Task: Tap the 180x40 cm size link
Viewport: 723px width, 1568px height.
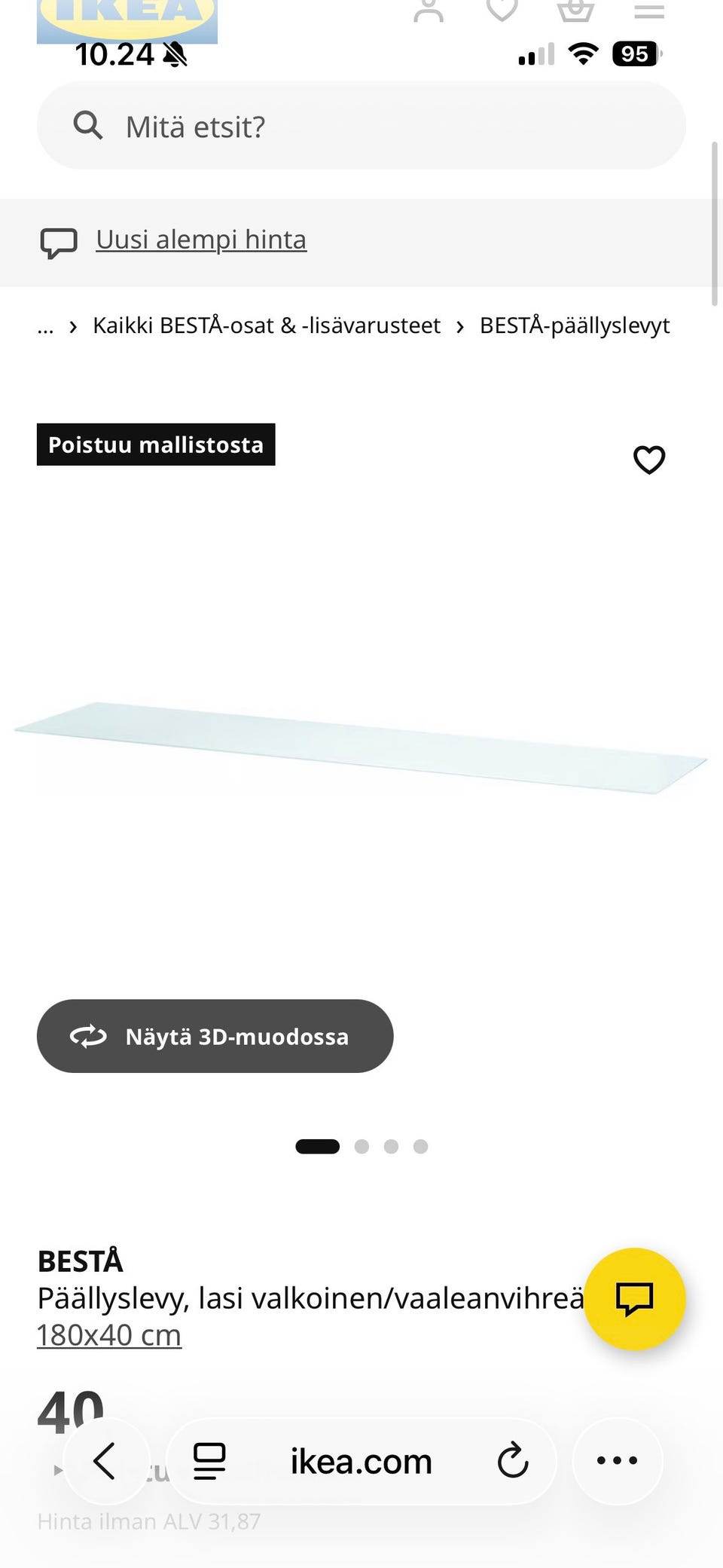Action: click(109, 1335)
